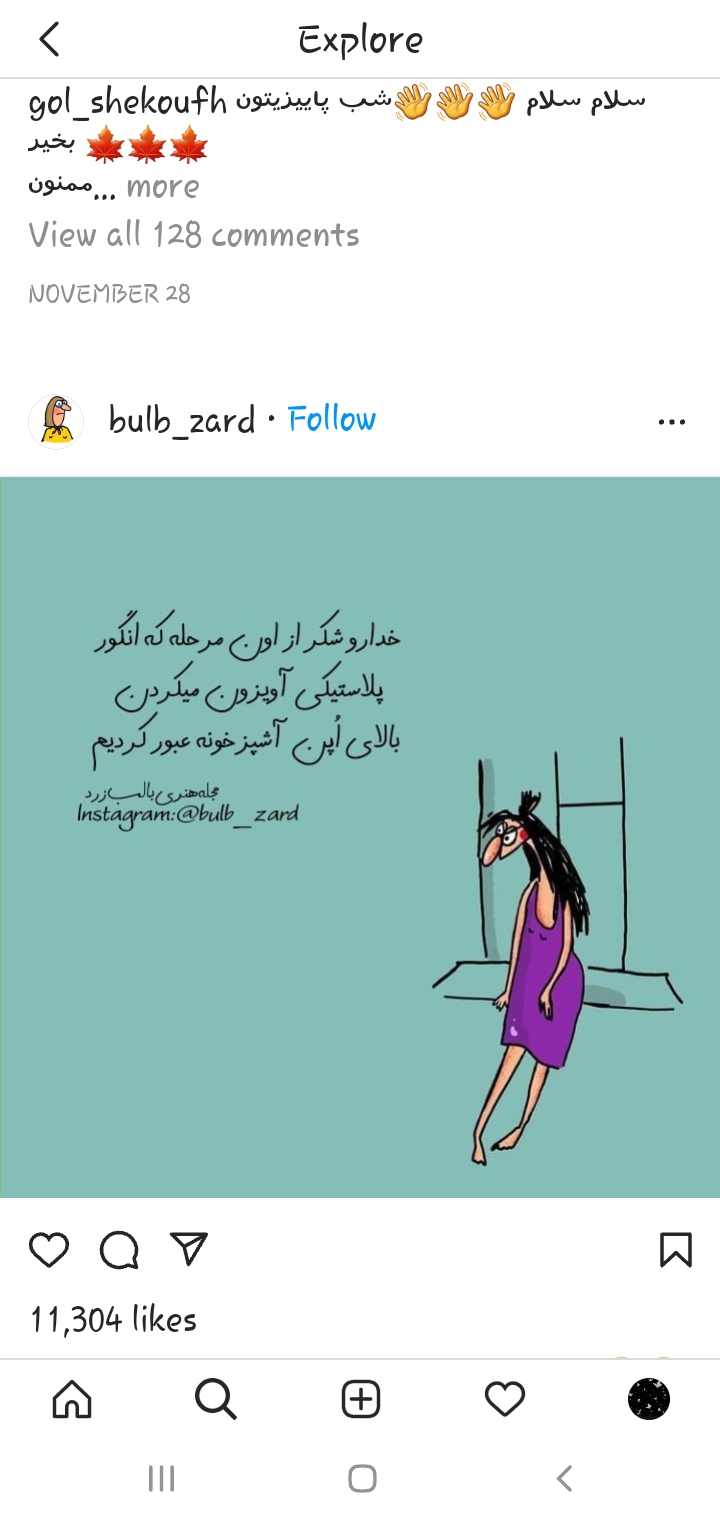Expand caption with the more link
The image size is (720, 1520).
click(x=162, y=187)
